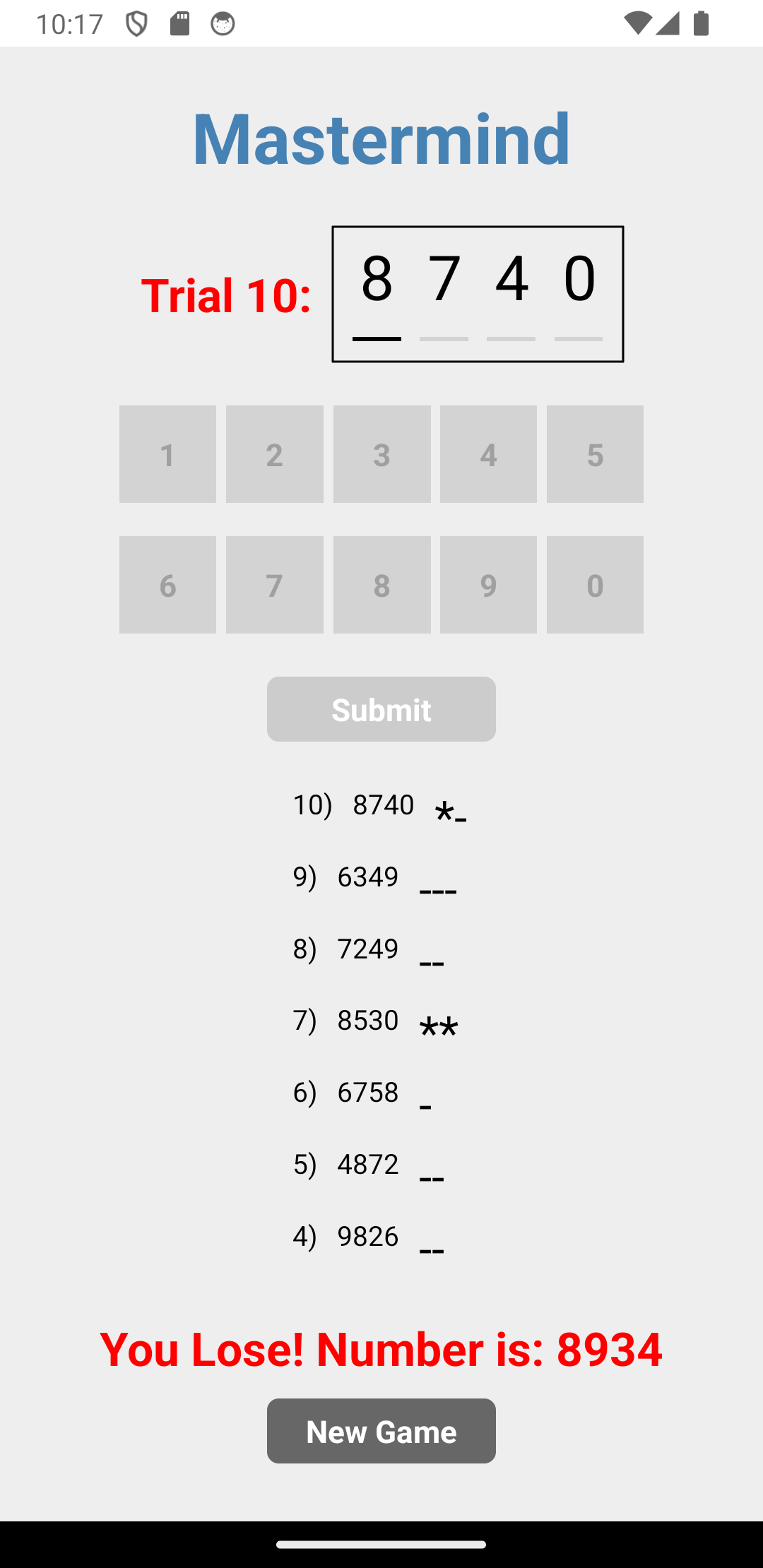
Task: Choose the 8 key
Action: pos(381,585)
